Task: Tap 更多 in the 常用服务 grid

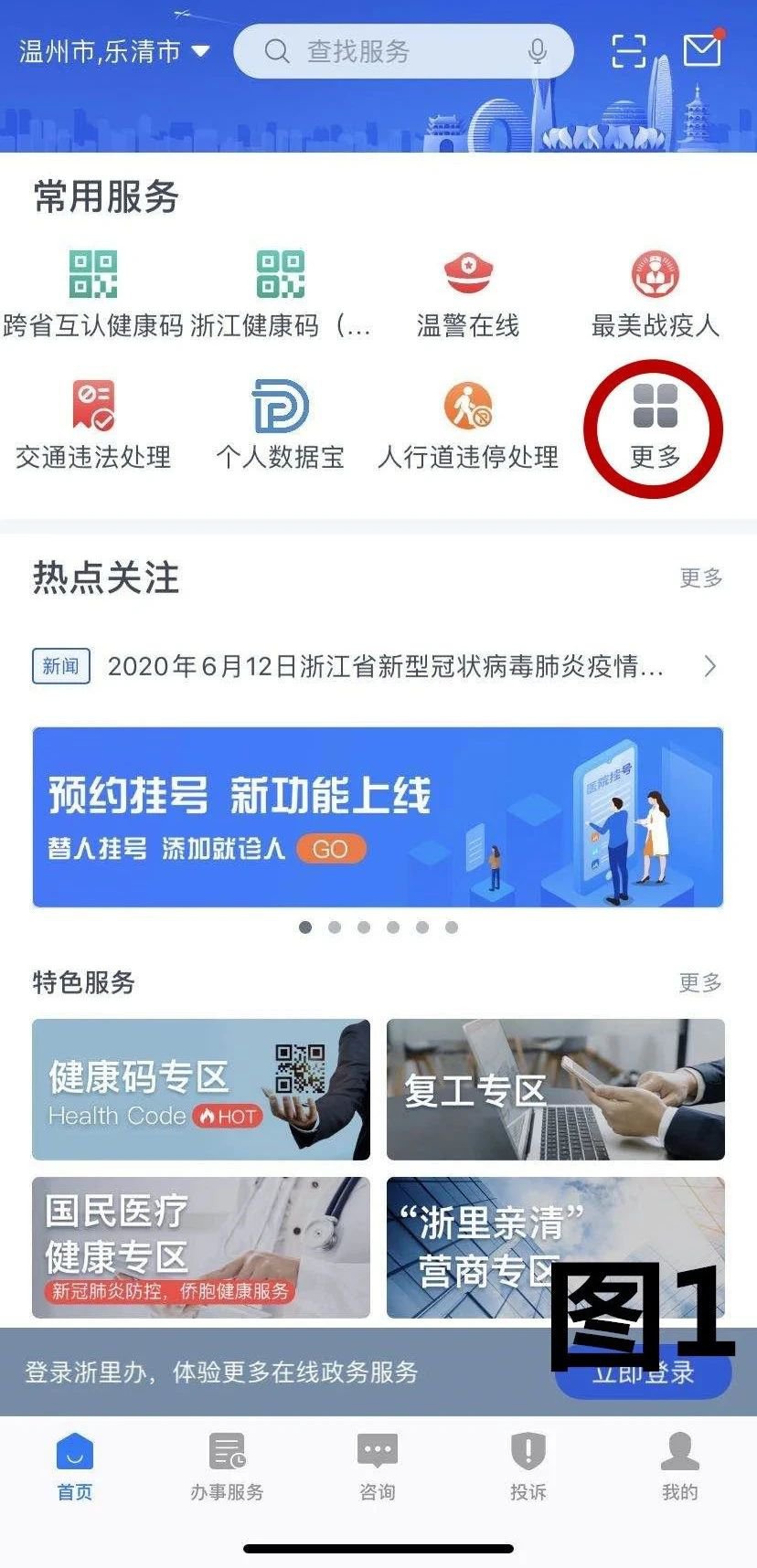Action: (x=655, y=427)
